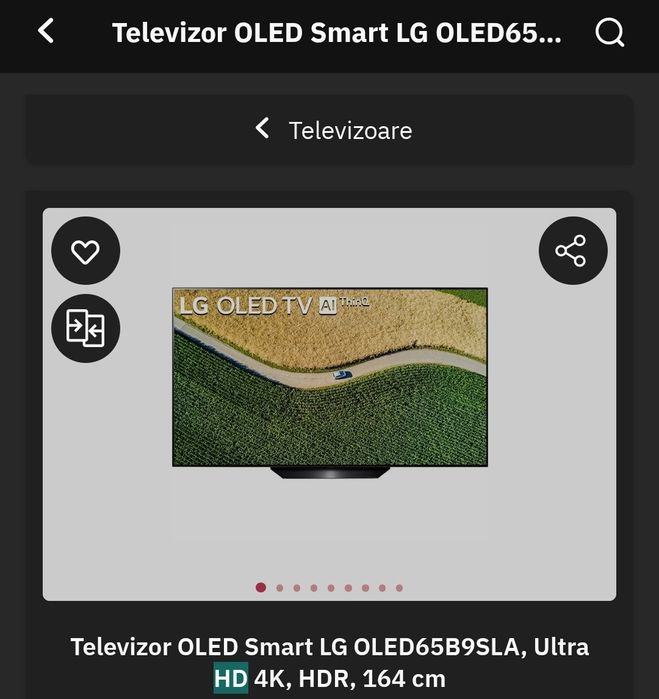Screen dimensions: 659x699
Task: Go back using the top-left arrow
Action: (46, 31)
